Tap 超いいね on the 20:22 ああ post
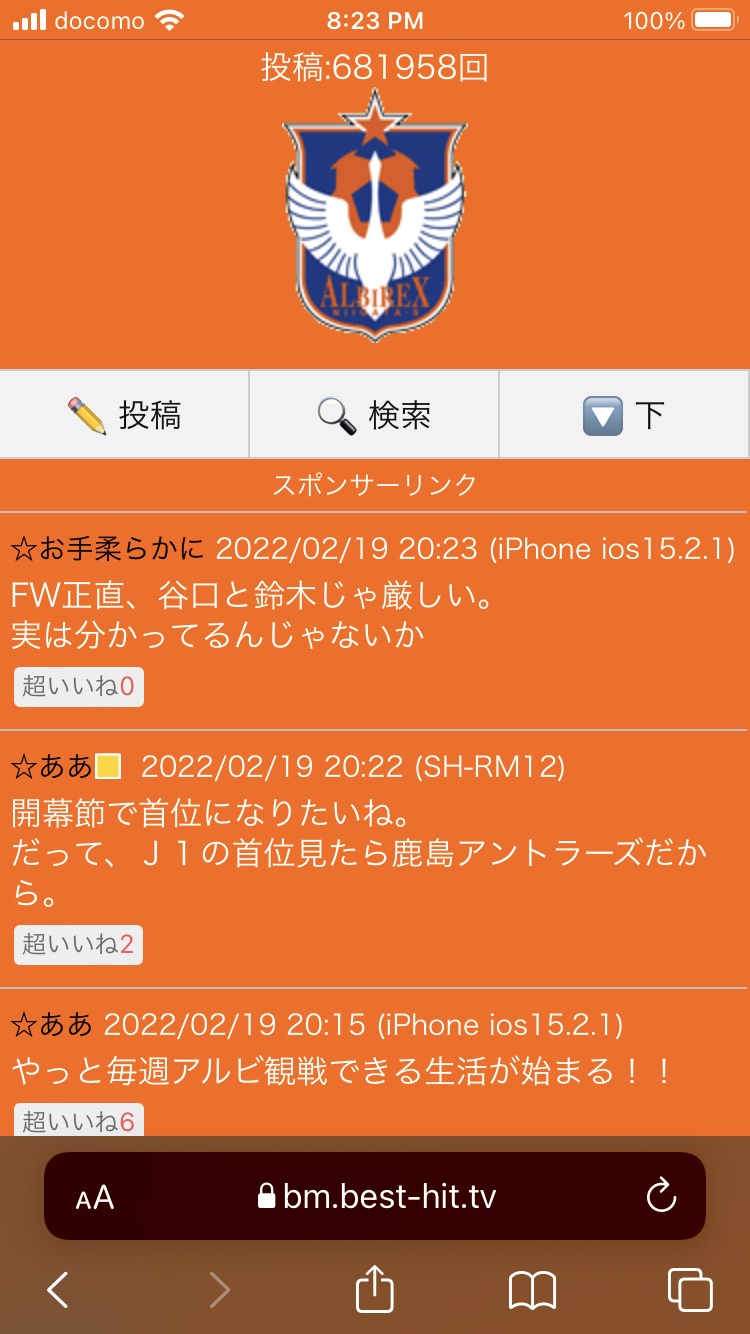This screenshot has height=1334, width=750. (x=79, y=945)
